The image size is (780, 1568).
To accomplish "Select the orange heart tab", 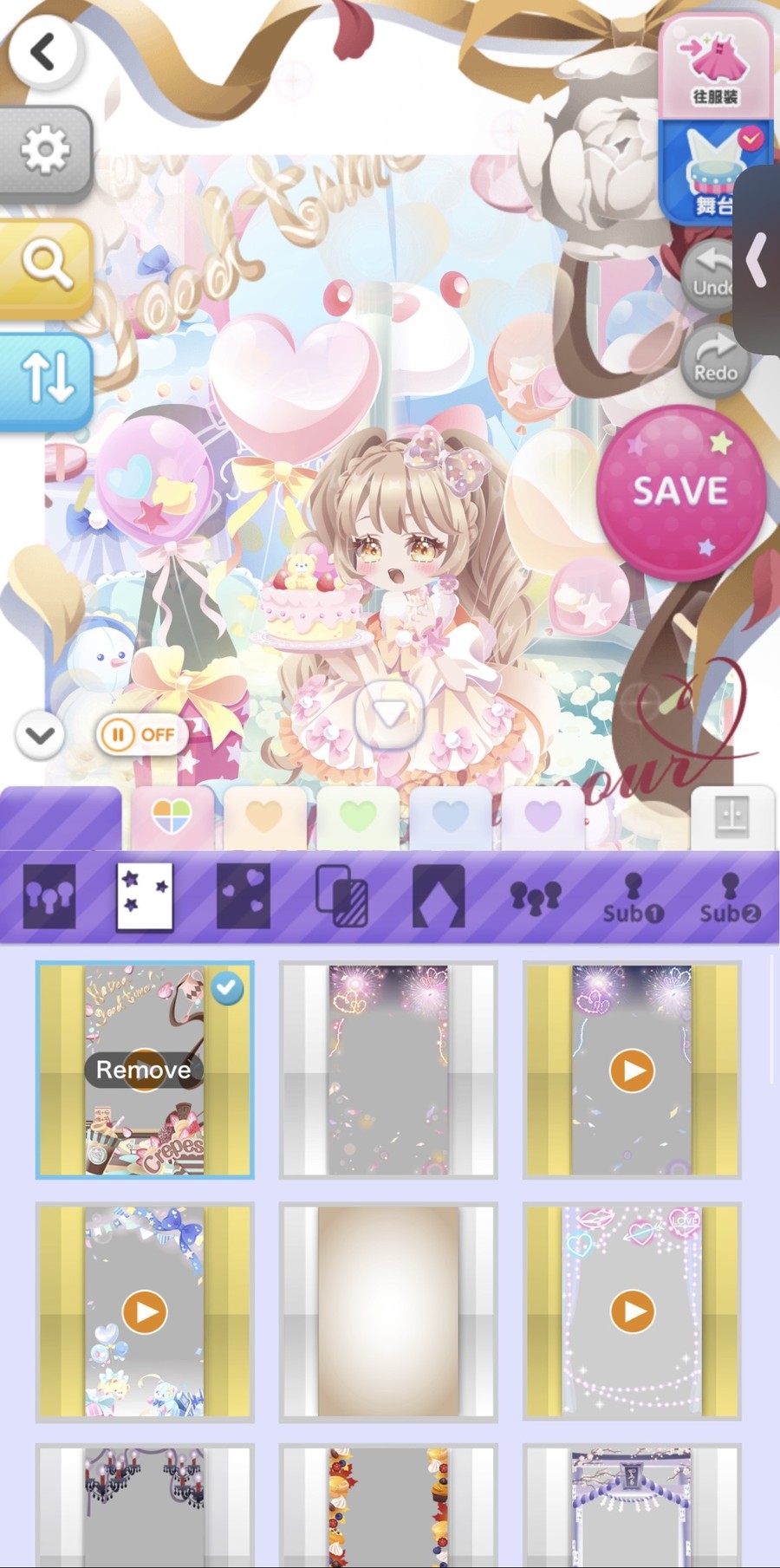I will (x=264, y=817).
